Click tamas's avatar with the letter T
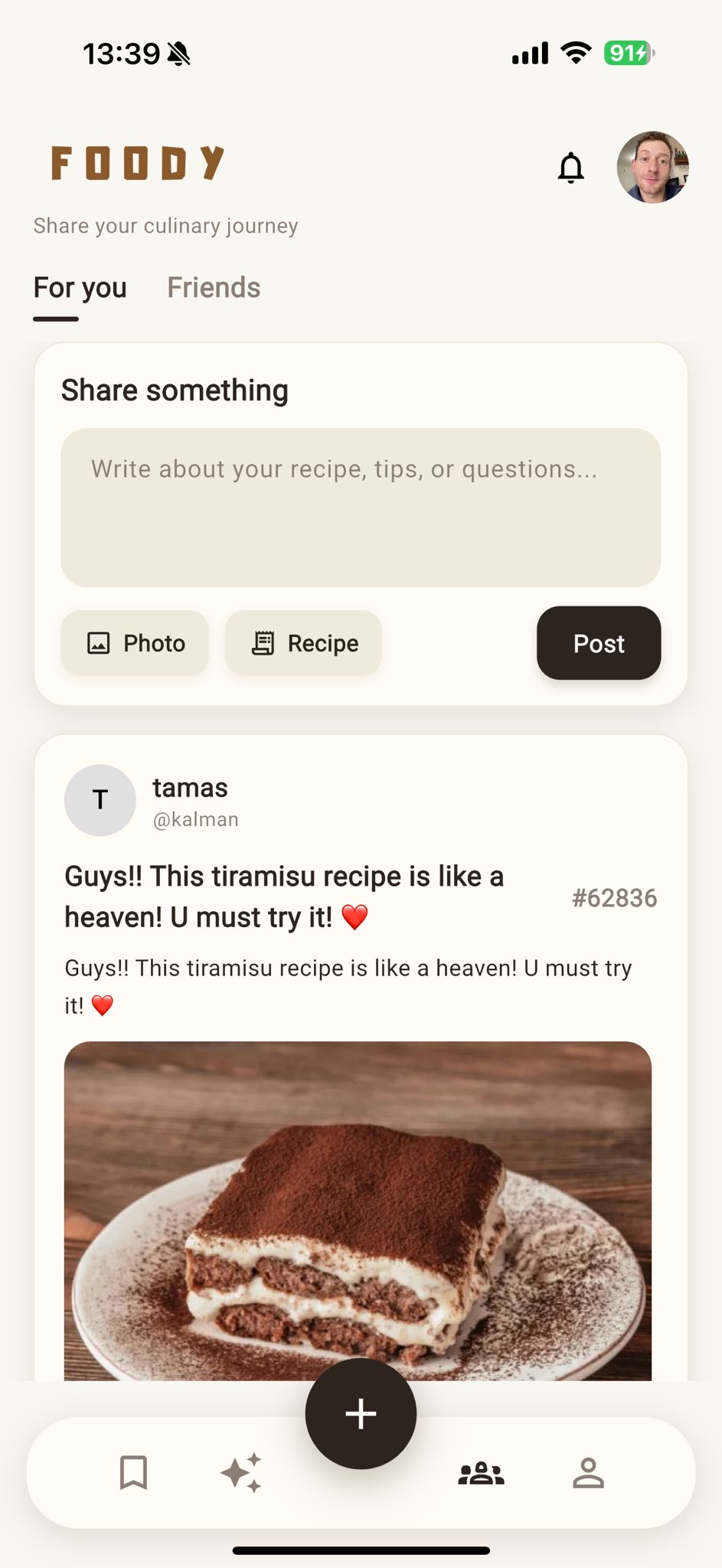The width and height of the screenshot is (722, 1568). 100,799
